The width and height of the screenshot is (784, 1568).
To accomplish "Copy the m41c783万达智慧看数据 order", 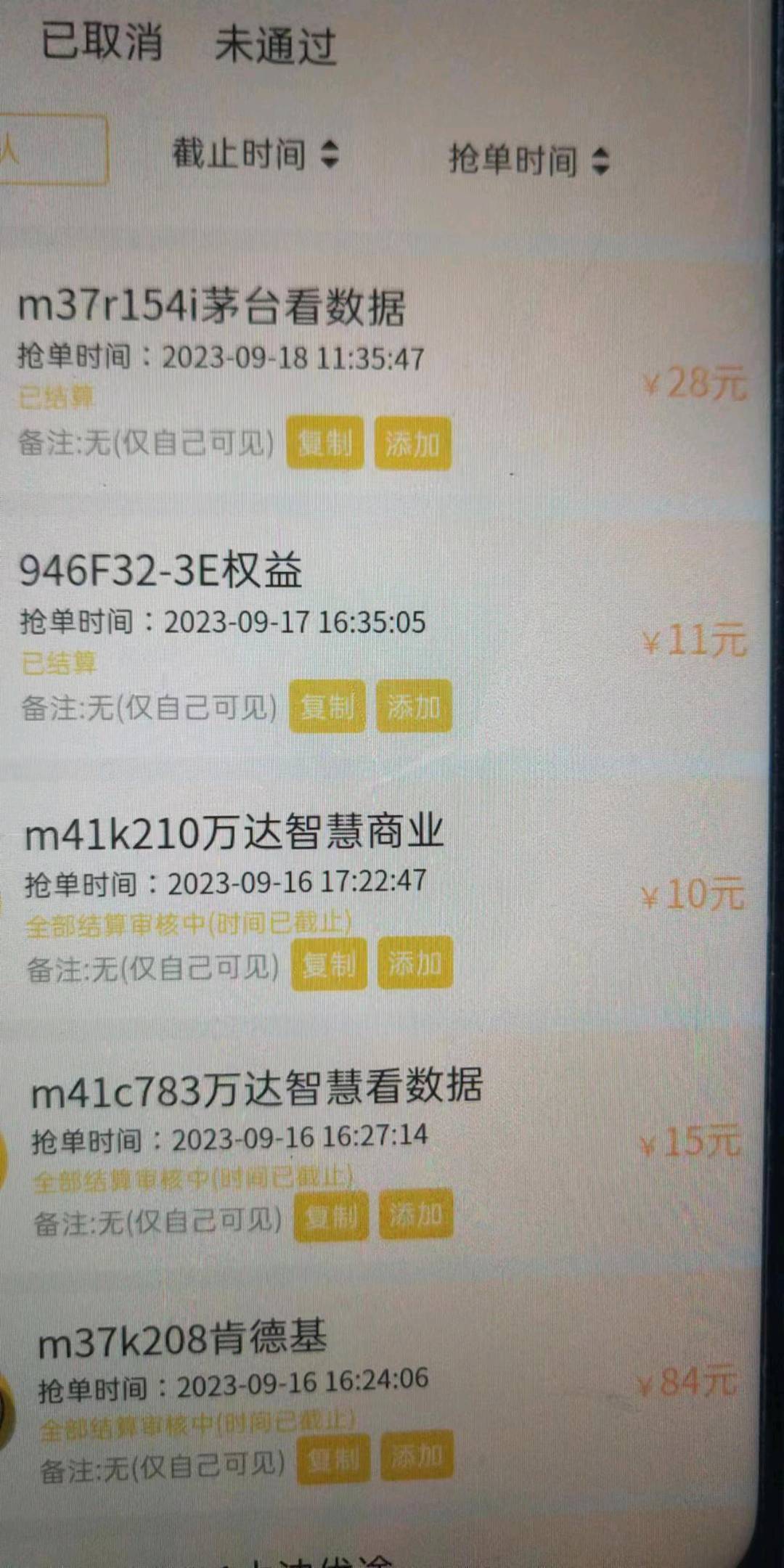I will pyautogui.click(x=331, y=1215).
